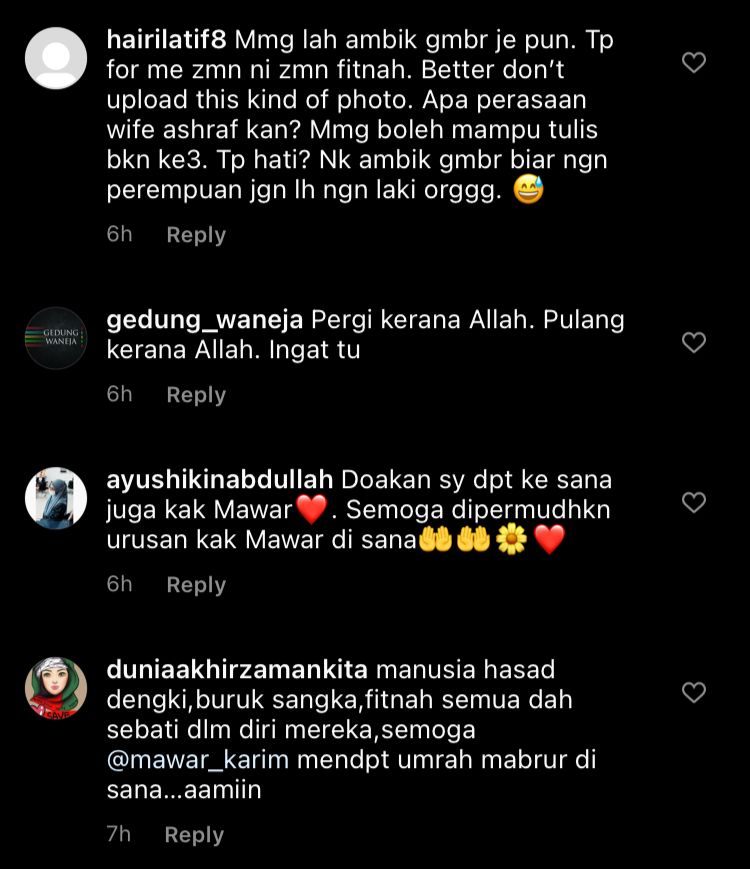Viewport: 750px width, 869px height.
Task: Reply to duniaakhirzamankita's comment
Action: coord(193,835)
